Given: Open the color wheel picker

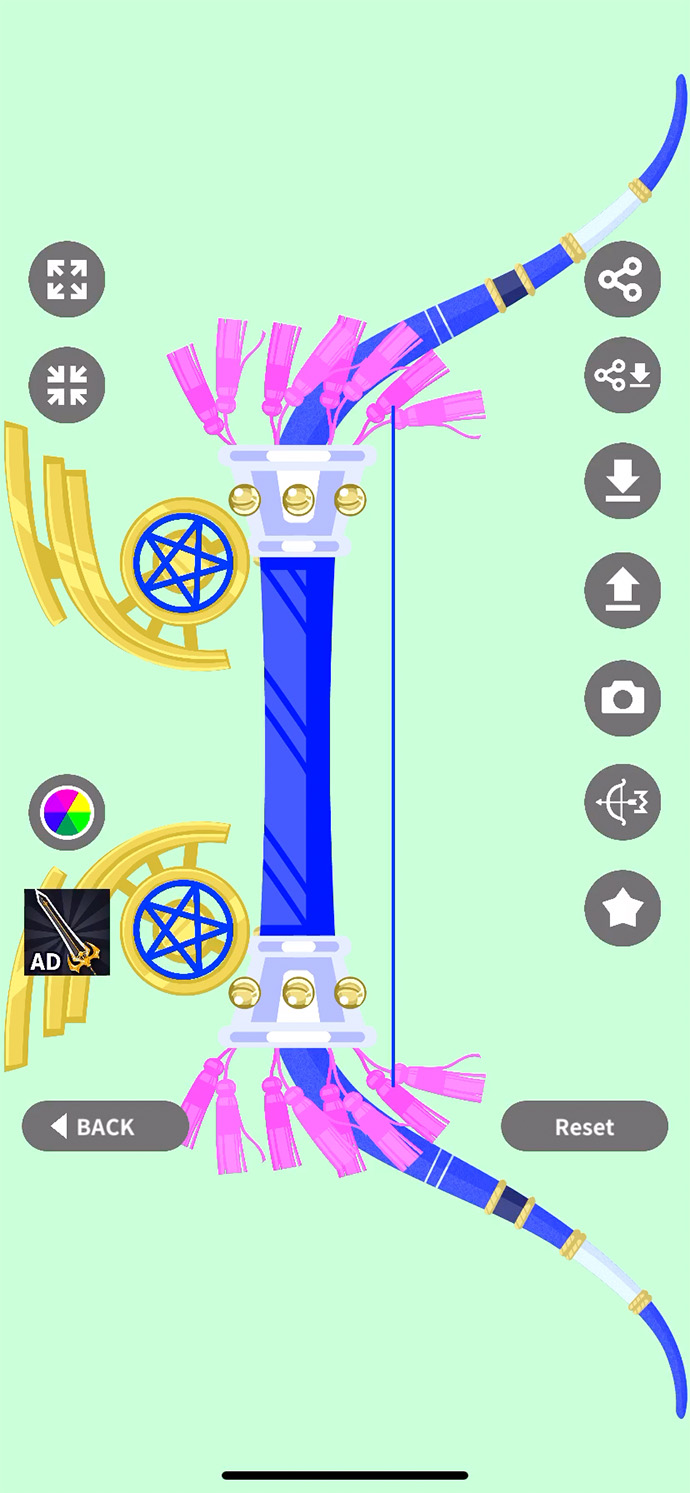Looking at the screenshot, I should (67, 812).
